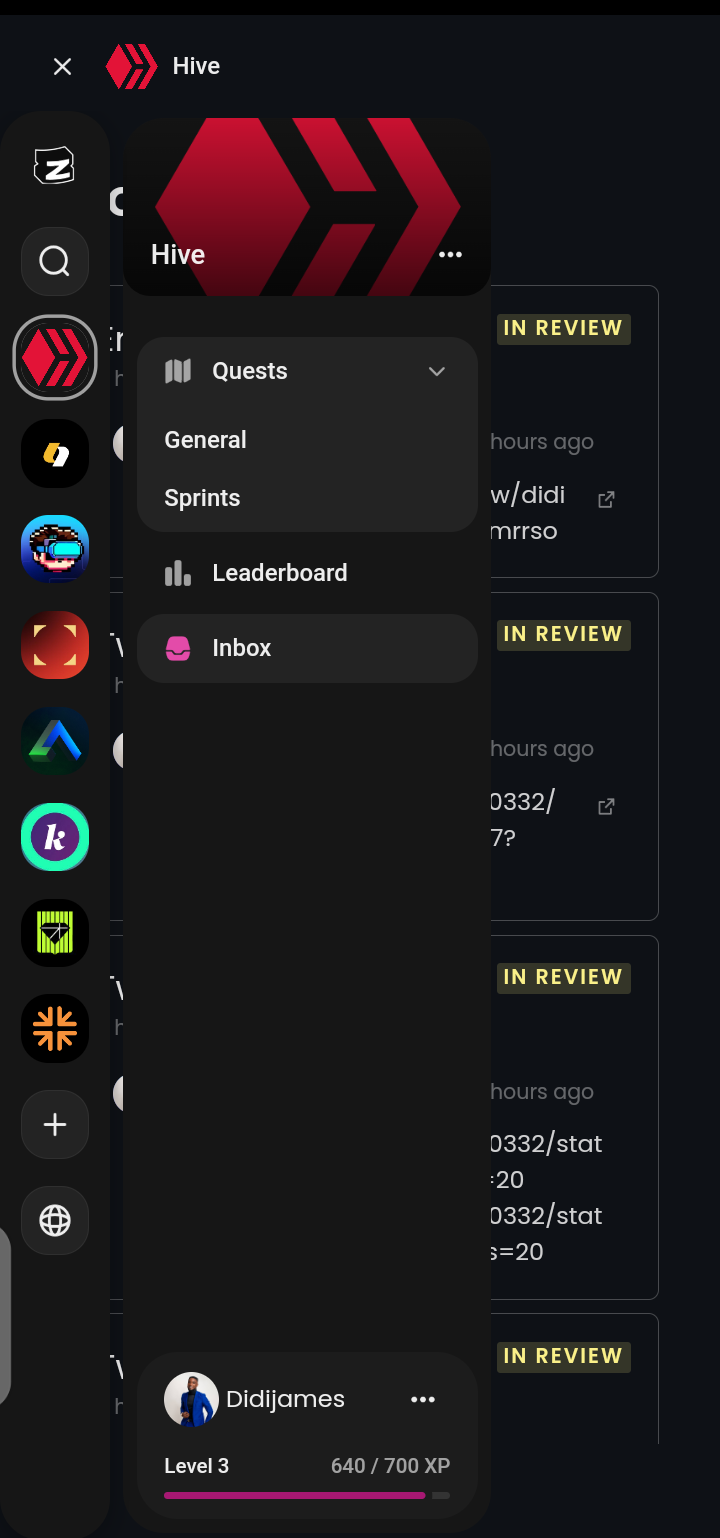The height and width of the screenshot is (1538, 720).
Task: Open the Zealy home logo
Action: pos(55,166)
